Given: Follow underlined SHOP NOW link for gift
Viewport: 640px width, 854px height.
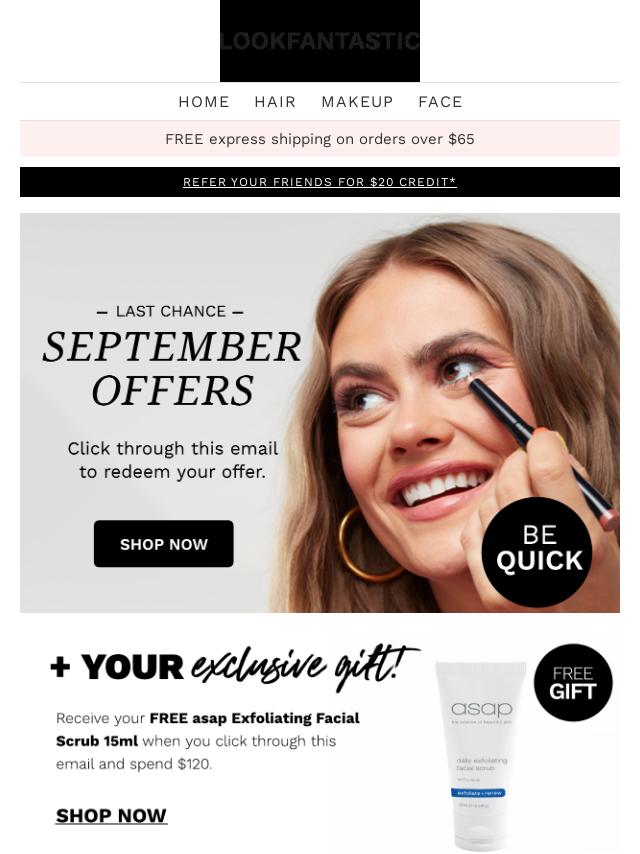Looking at the screenshot, I should pos(111,816).
